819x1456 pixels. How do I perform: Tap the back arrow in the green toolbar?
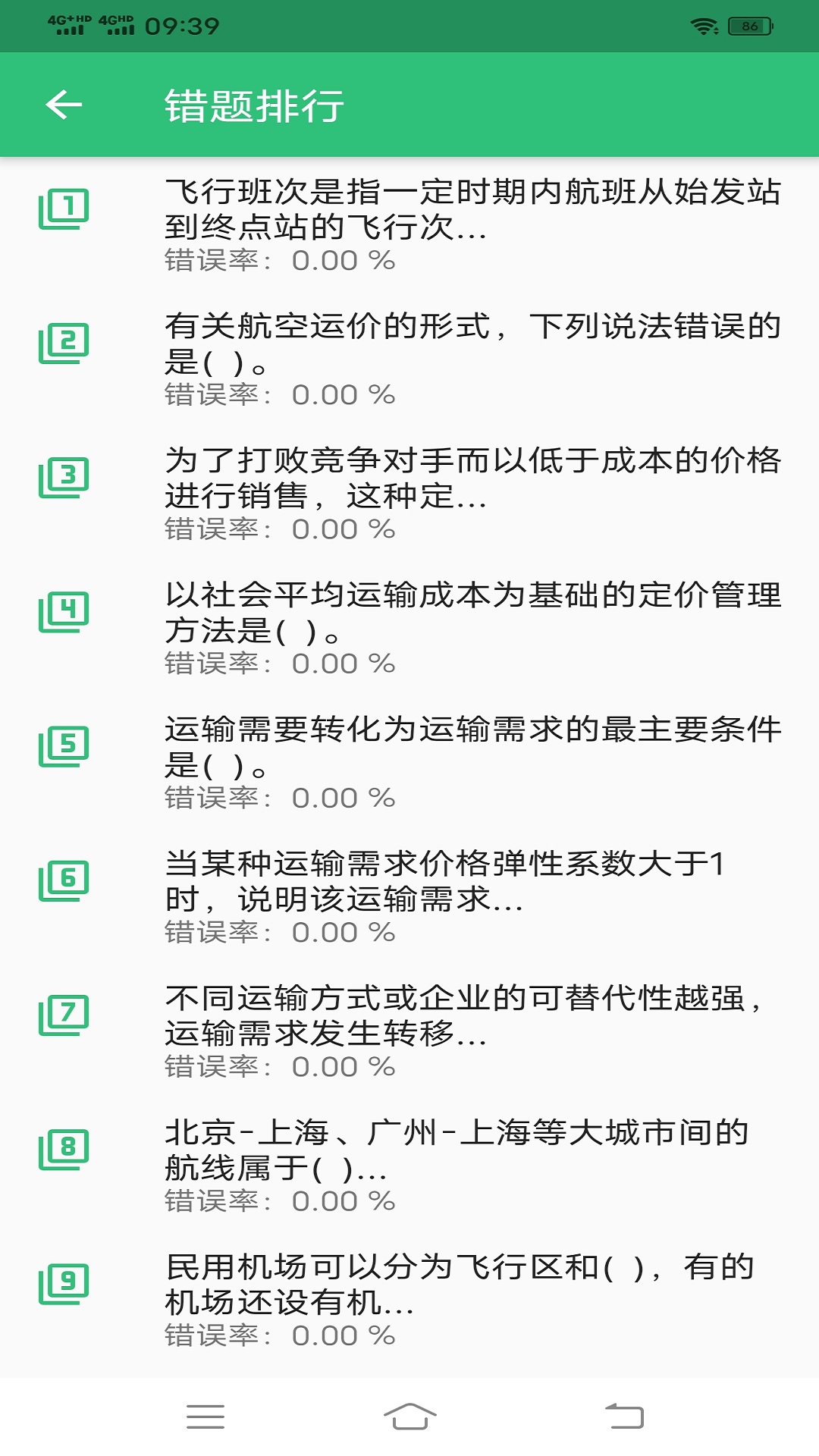click(64, 106)
